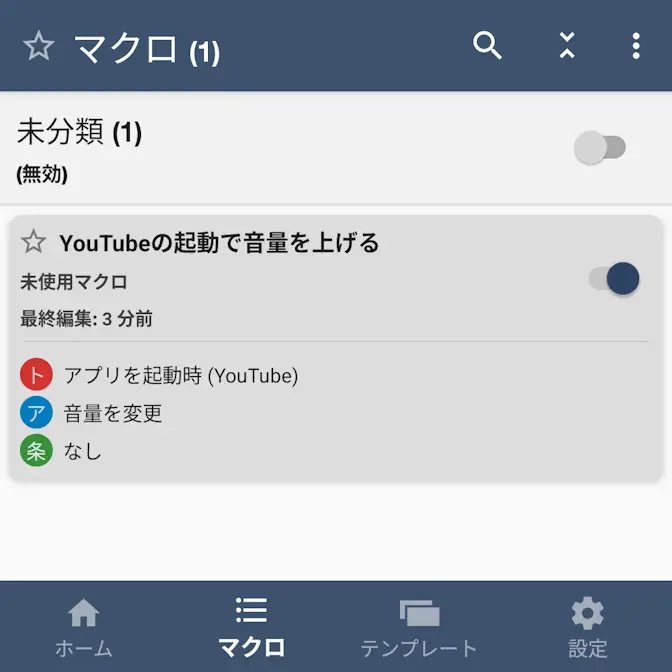Collapse or expand all categories icon

[567, 45]
